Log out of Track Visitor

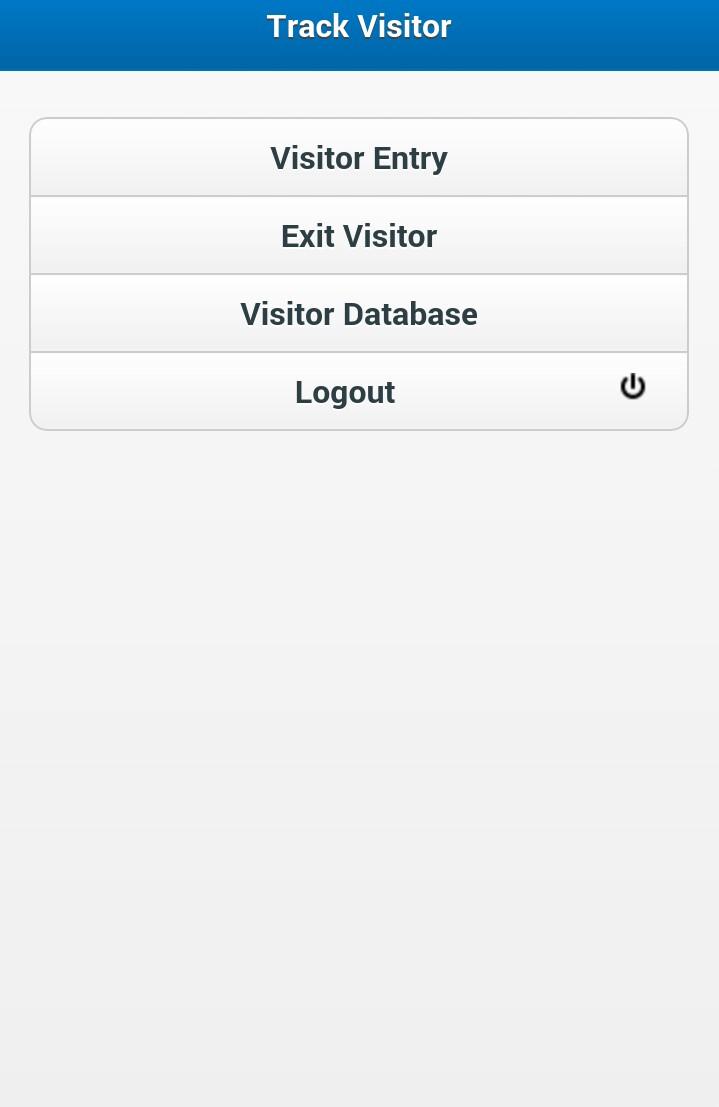click(x=358, y=392)
